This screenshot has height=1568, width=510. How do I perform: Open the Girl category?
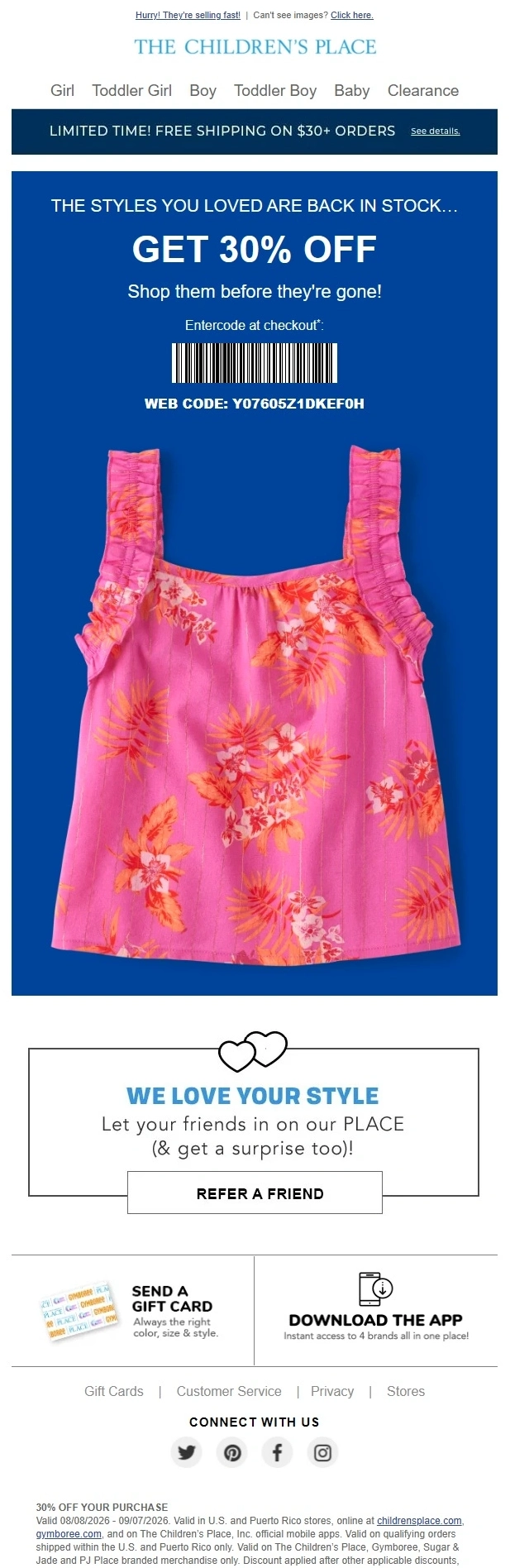62,91
